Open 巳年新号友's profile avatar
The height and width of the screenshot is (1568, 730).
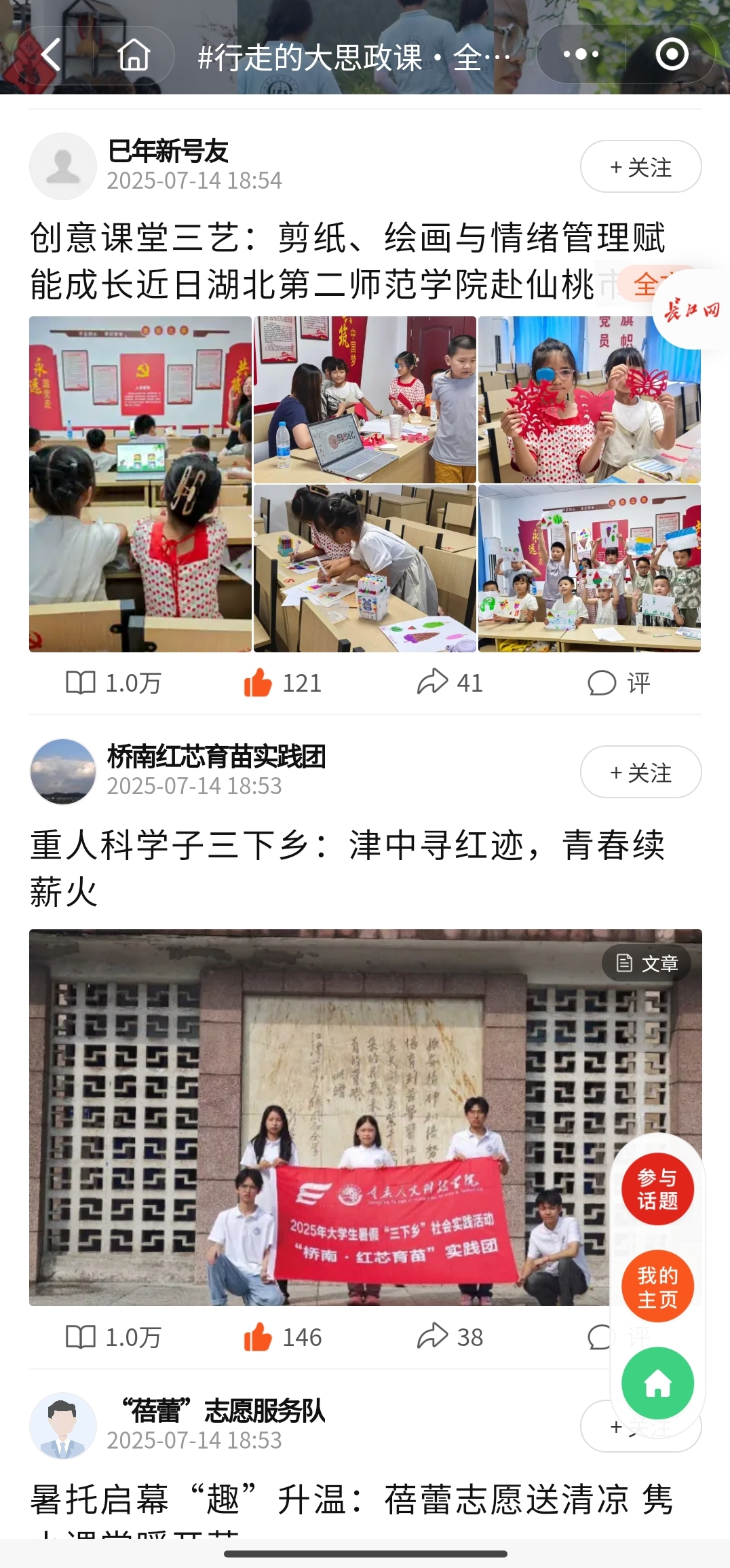(63, 166)
